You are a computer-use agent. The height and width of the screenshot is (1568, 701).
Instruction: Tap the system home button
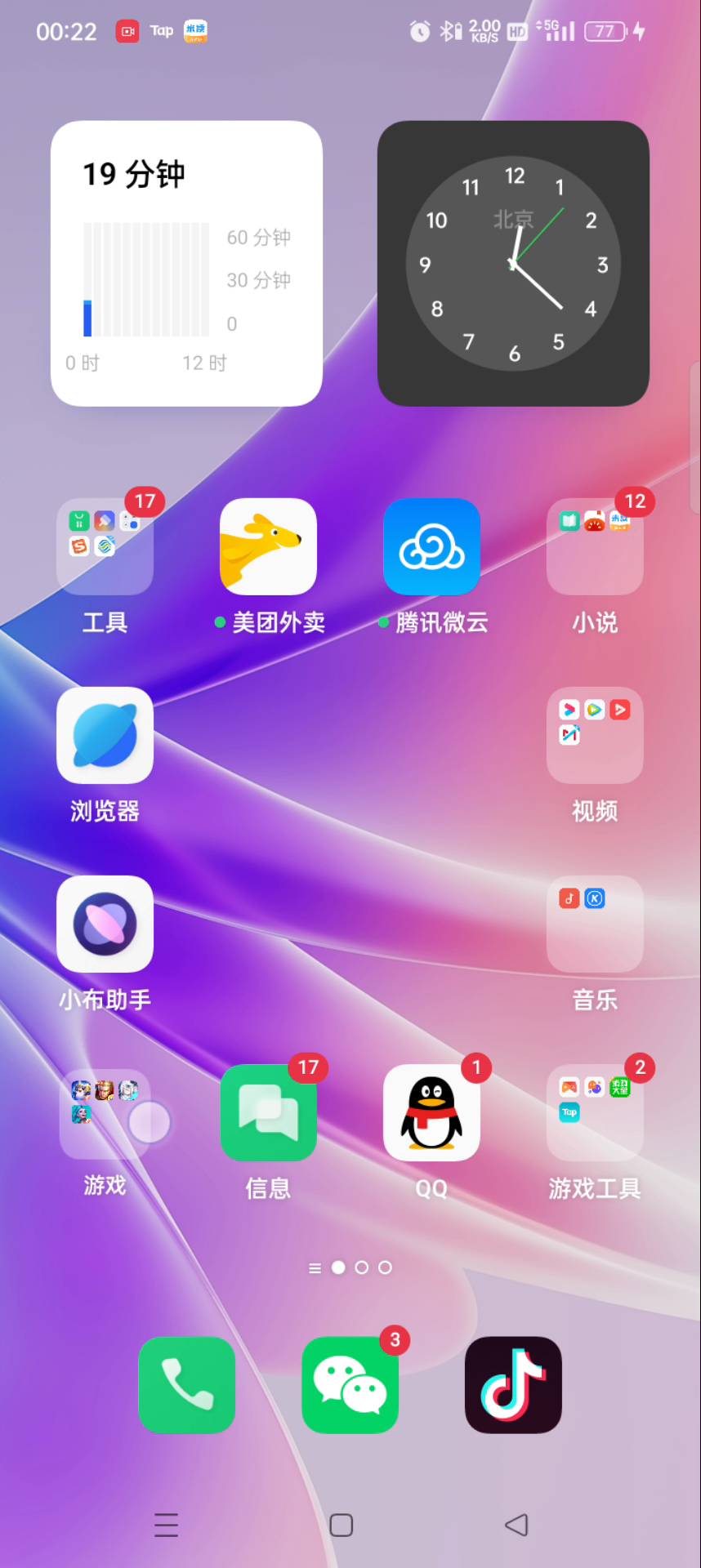341,1525
